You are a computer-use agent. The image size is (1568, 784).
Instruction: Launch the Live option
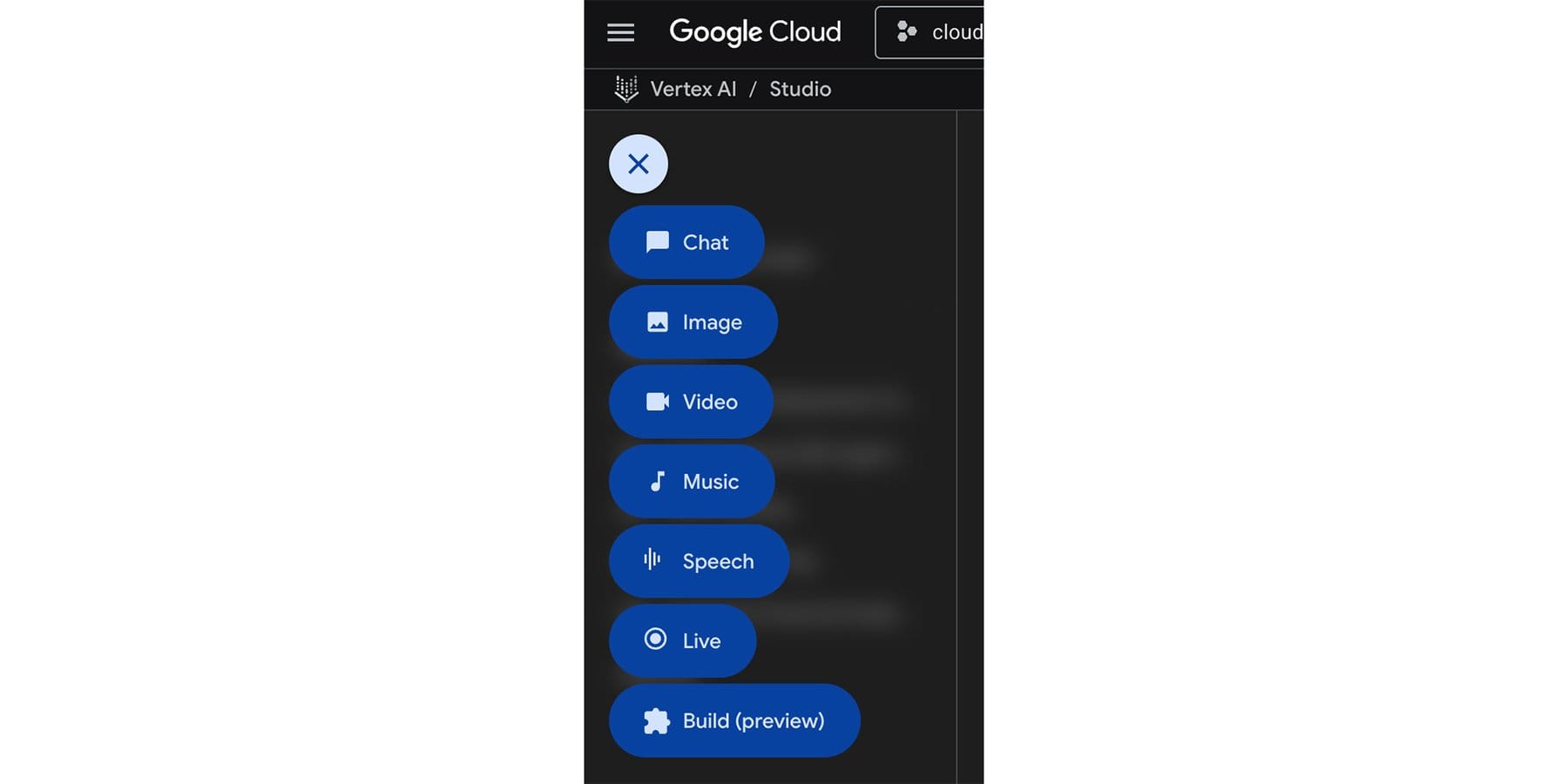(682, 641)
